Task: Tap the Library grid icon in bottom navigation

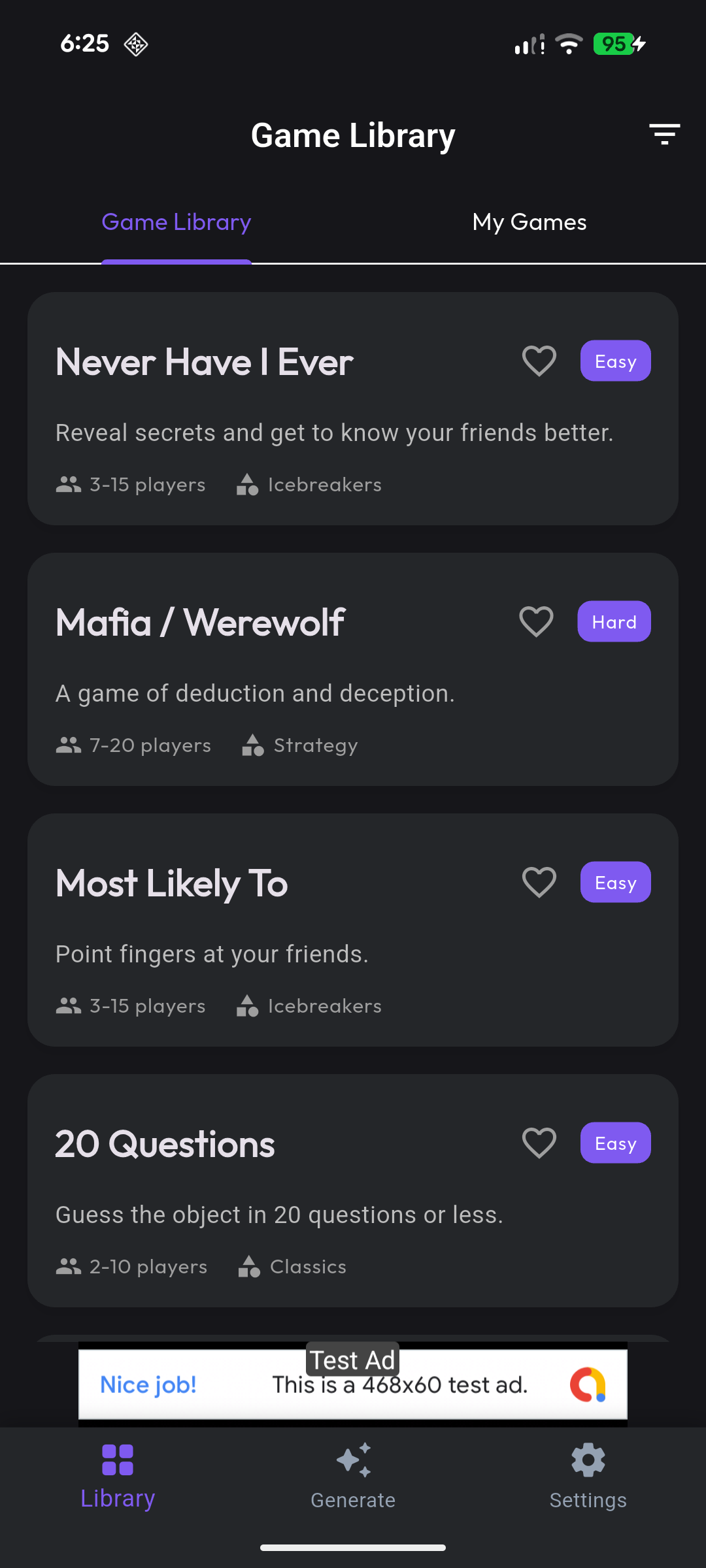Action: tap(118, 1458)
